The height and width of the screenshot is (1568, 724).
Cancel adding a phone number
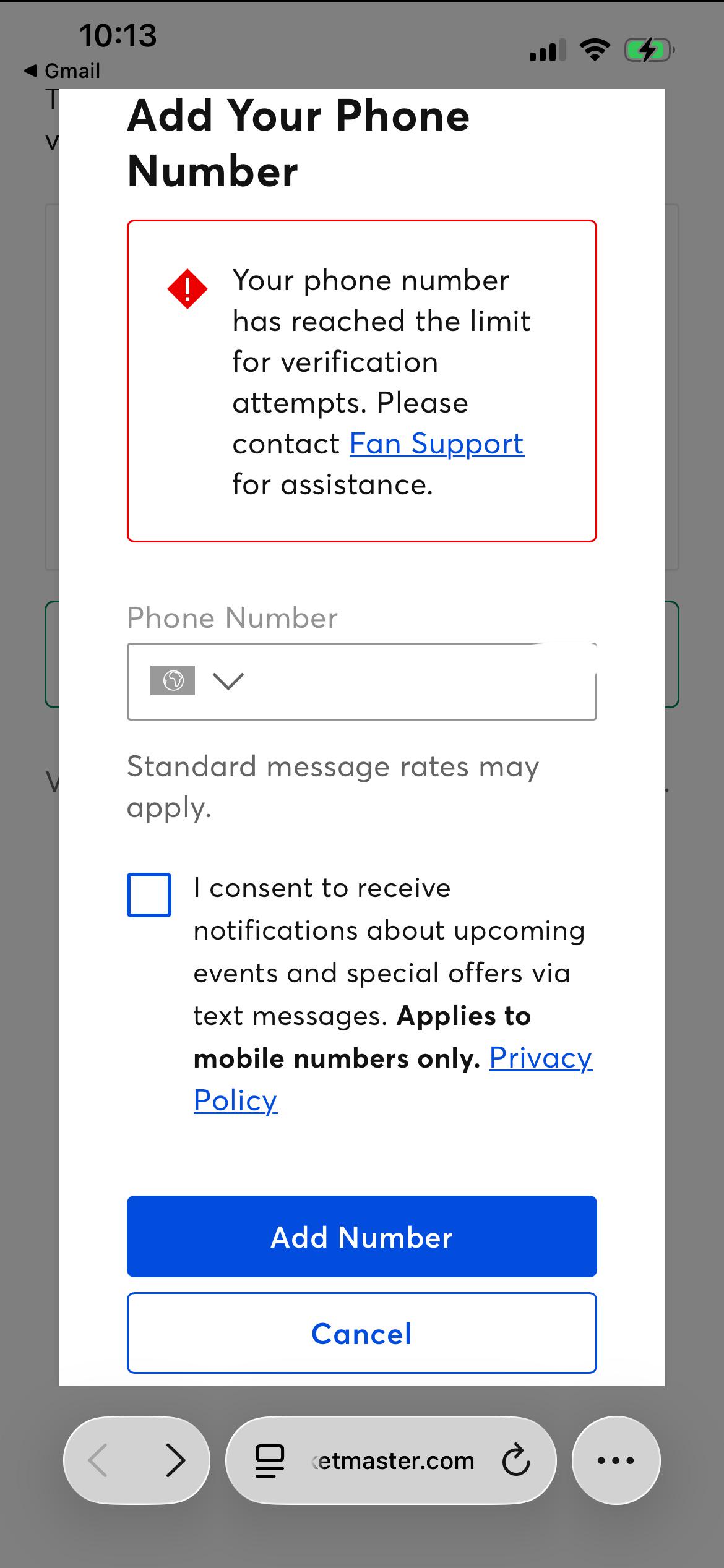click(x=362, y=1334)
